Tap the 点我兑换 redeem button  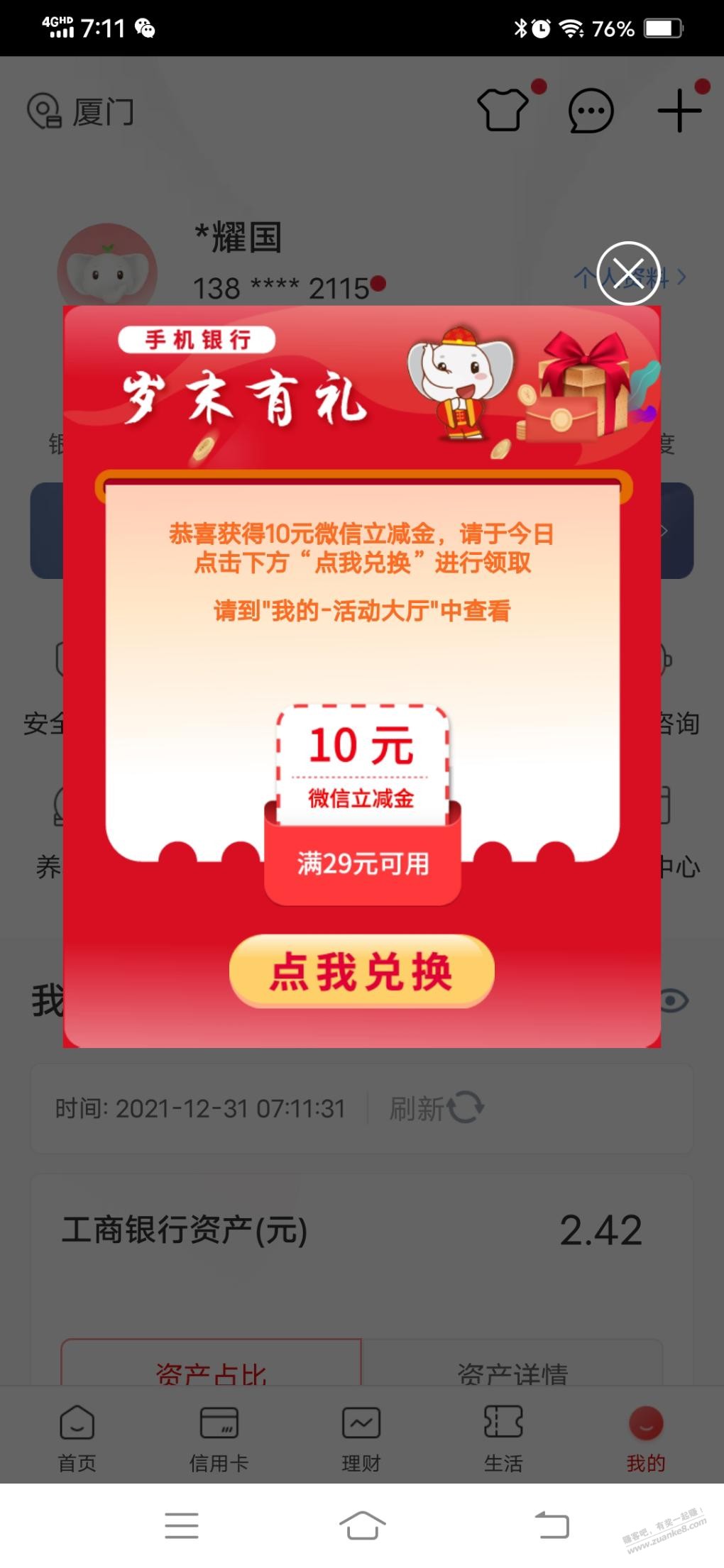click(361, 971)
